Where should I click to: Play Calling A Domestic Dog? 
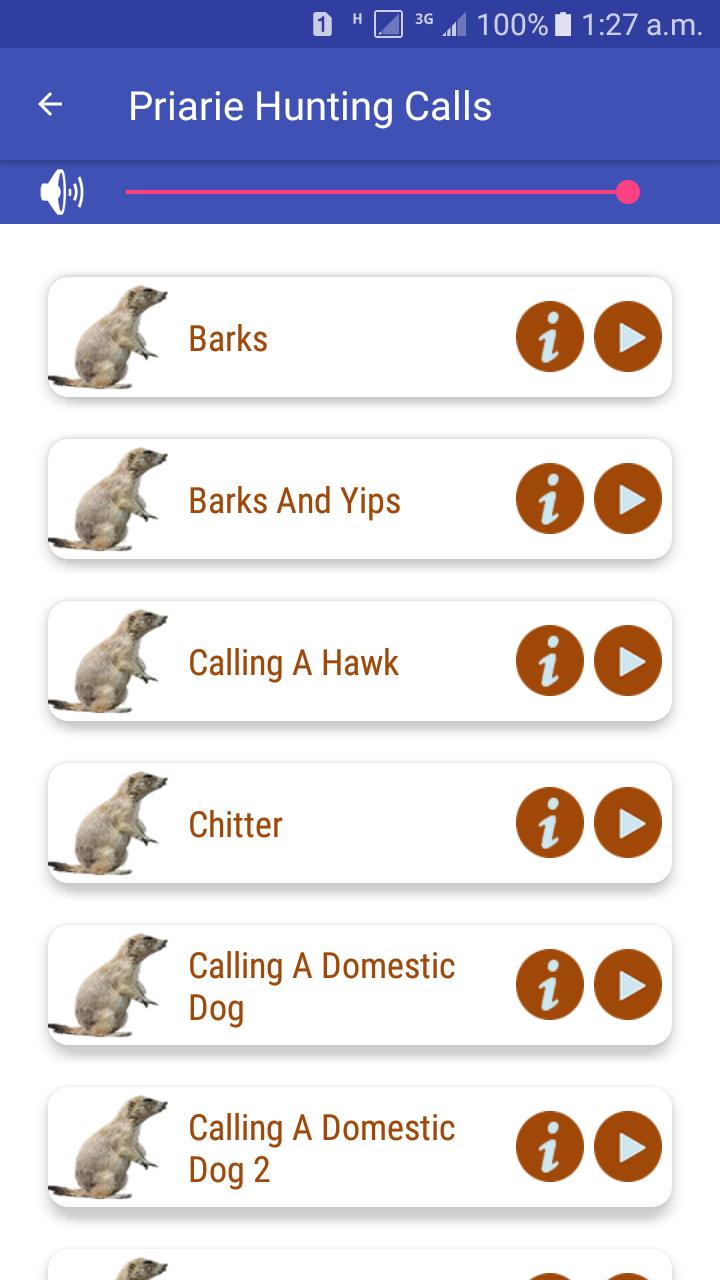point(628,986)
